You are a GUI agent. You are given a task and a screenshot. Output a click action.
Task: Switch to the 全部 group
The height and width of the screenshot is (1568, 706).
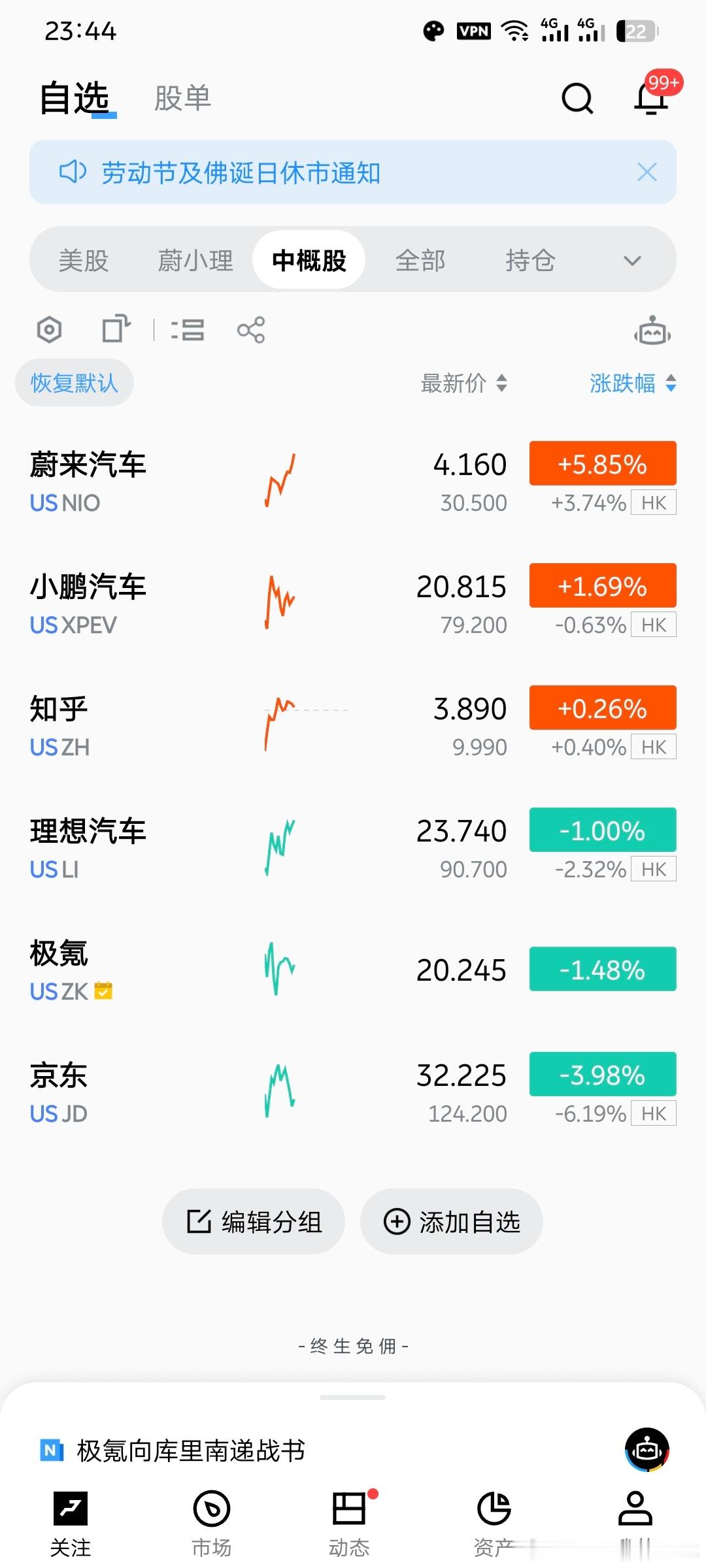pos(420,261)
